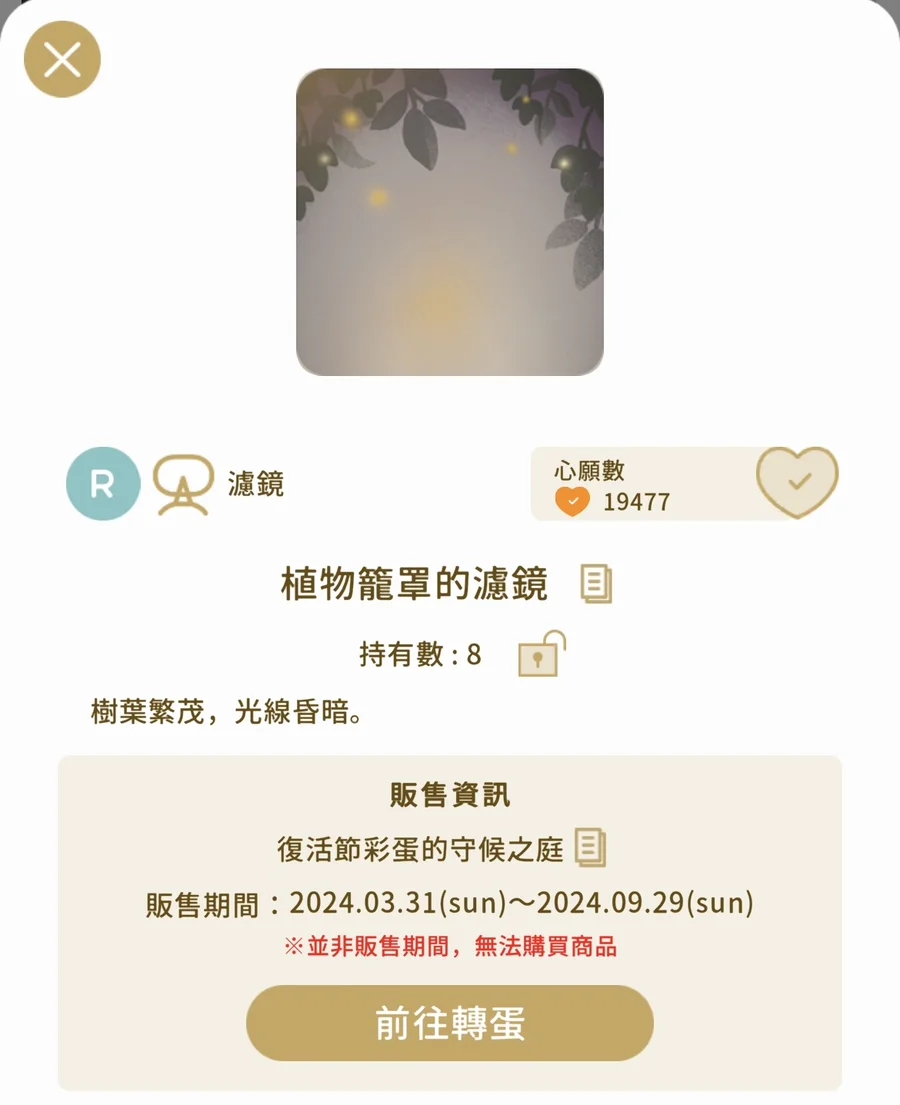Toggle the wishlist heart button
This screenshot has width=900, height=1105.
(797, 483)
